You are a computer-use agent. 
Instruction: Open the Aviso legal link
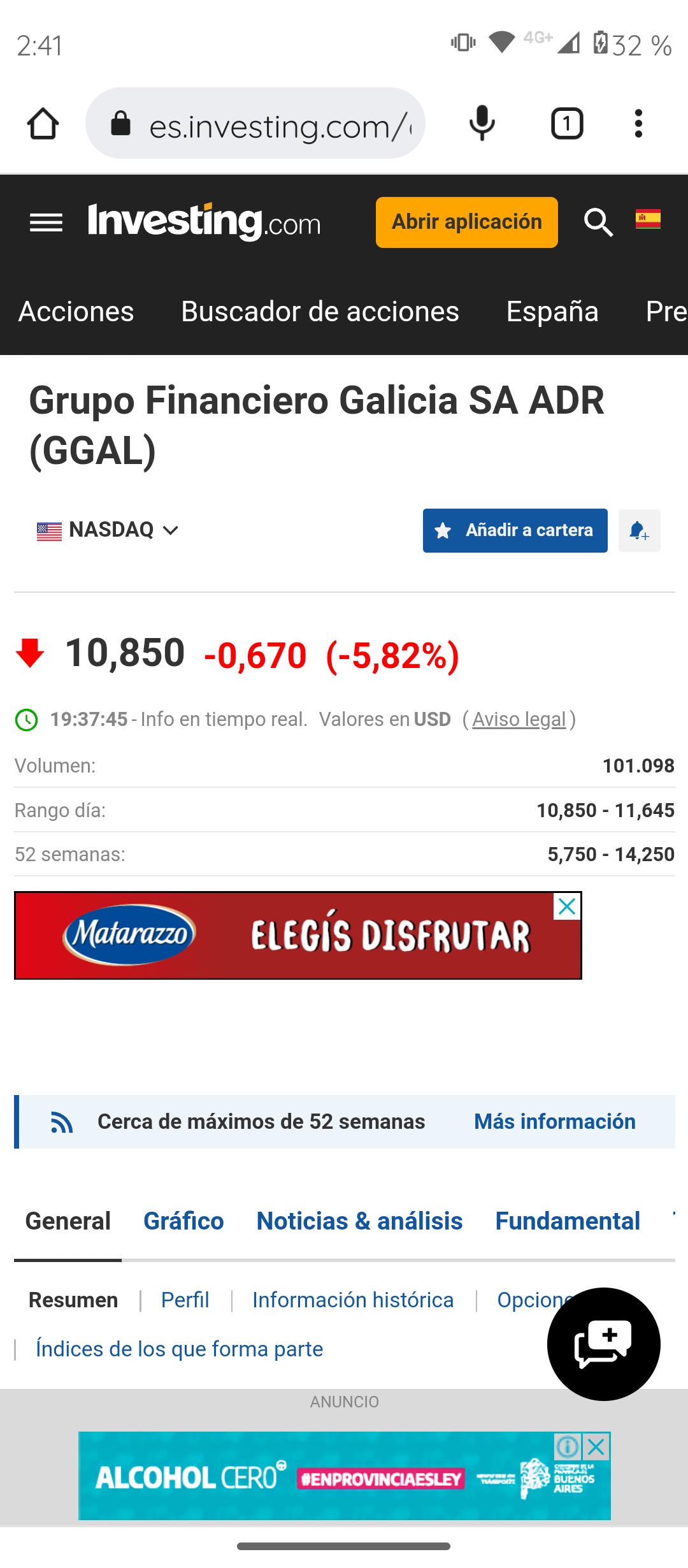coord(519,720)
